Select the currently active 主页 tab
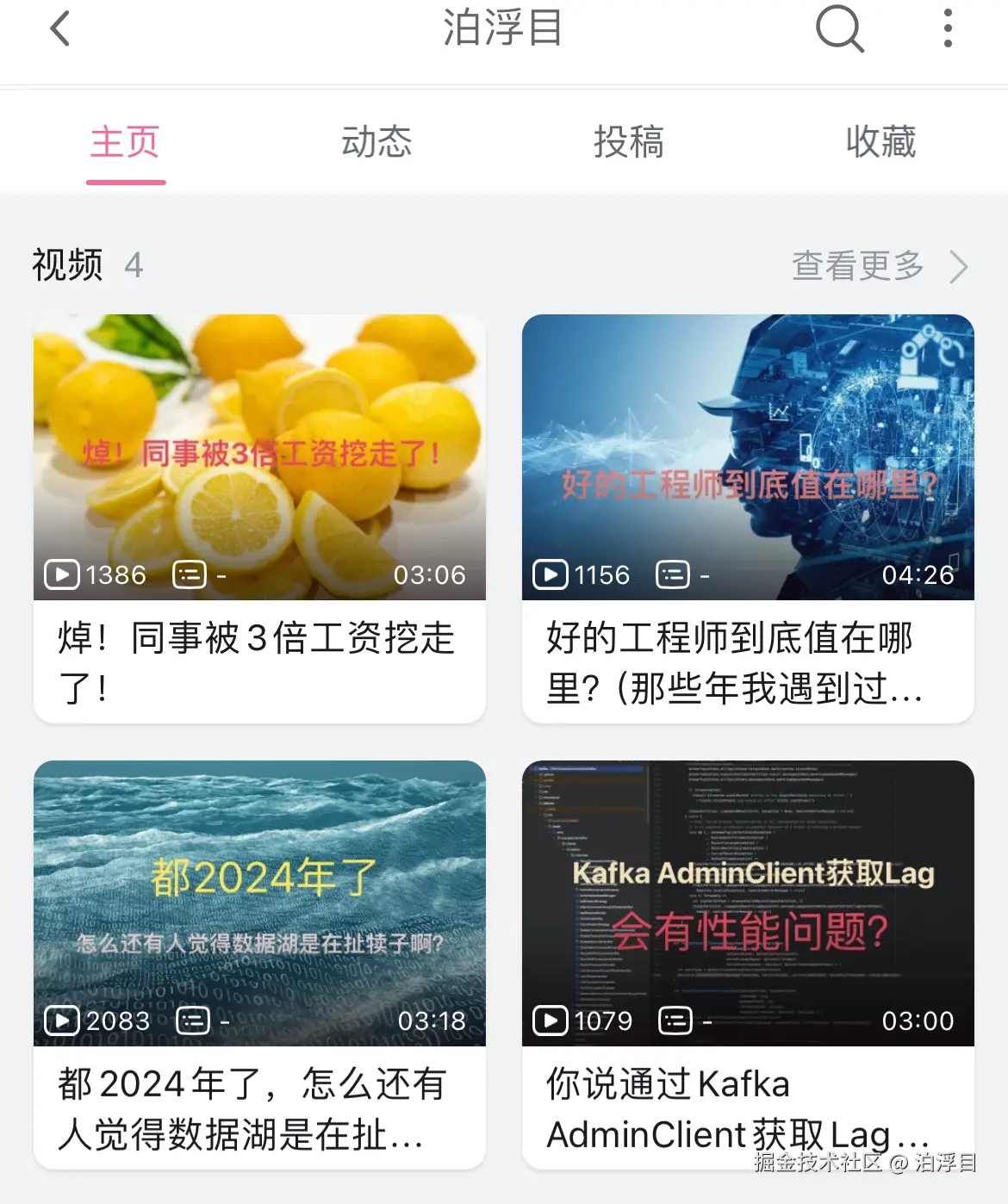This screenshot has width=1008, height=1204. point(126,142)
